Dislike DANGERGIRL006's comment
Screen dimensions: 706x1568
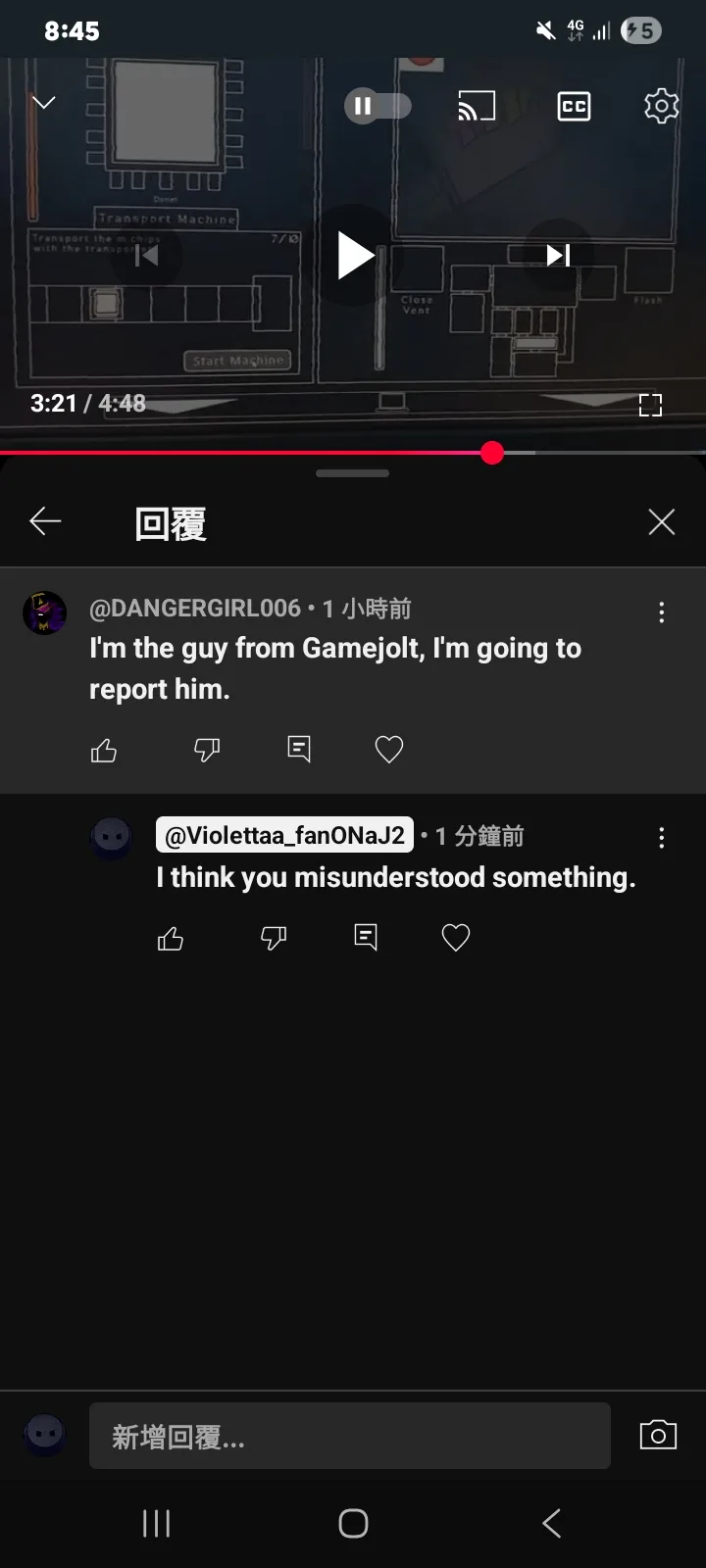click(x=207, y=751)
